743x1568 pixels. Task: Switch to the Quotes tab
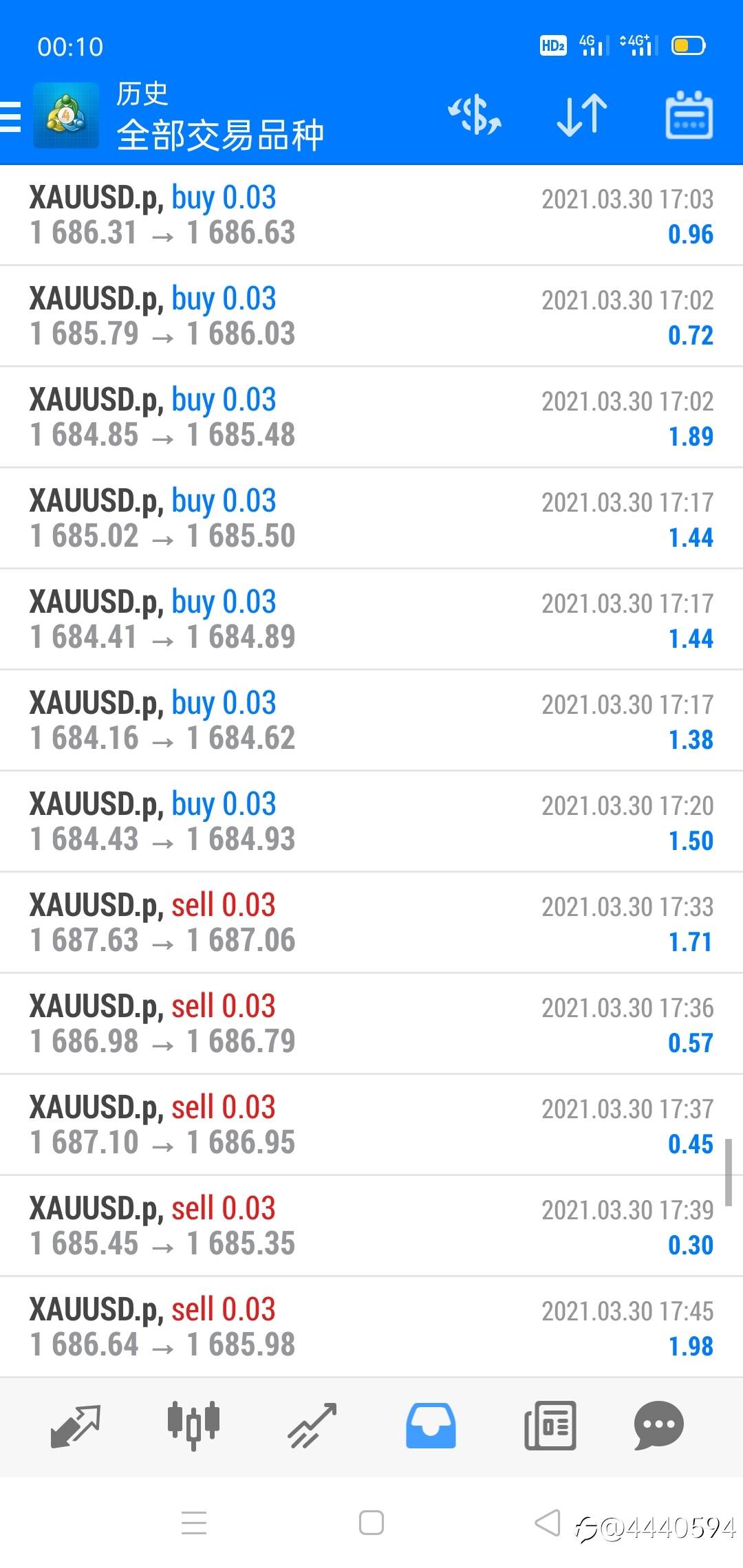click(x=76, y=1426)
